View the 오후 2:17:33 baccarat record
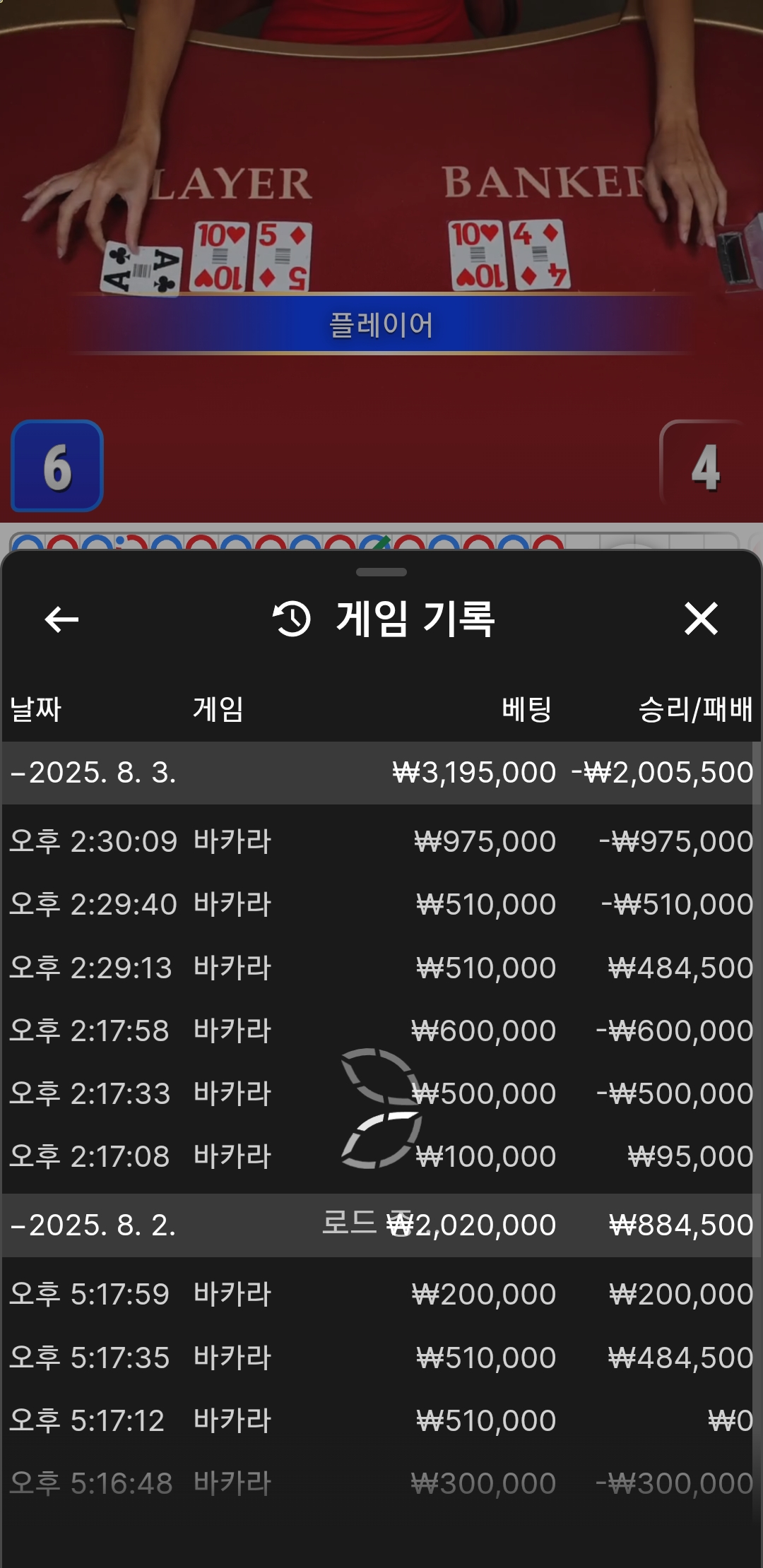 click(381, 1093)
